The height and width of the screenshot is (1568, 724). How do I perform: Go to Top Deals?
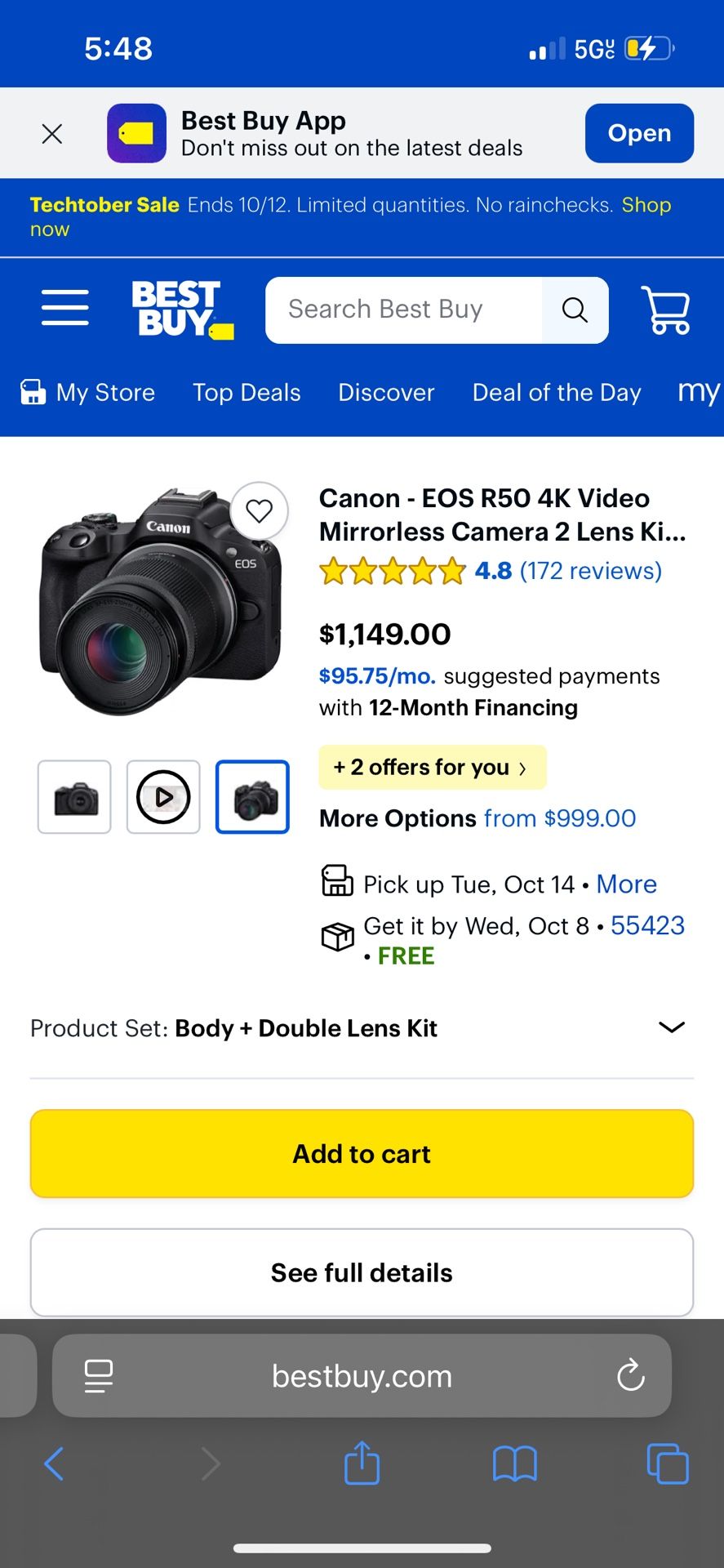pos(247,393)
